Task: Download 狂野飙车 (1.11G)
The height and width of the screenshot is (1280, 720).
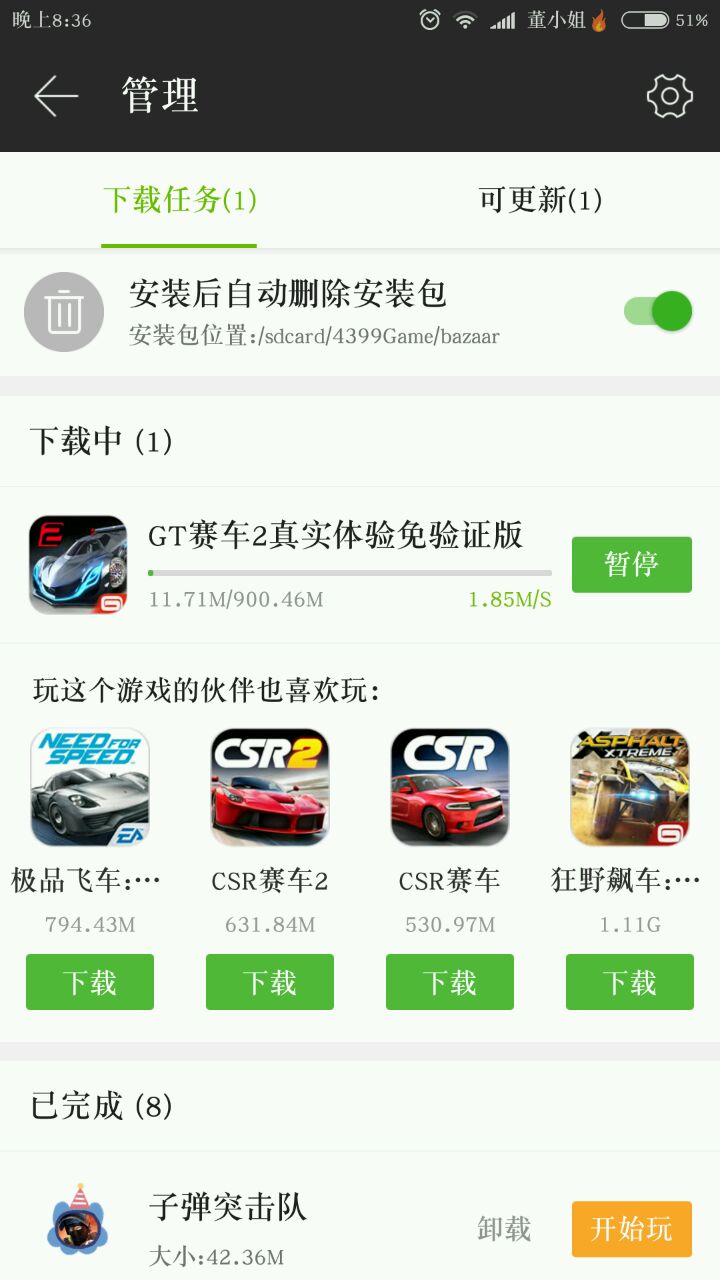Action: [630, 982]
